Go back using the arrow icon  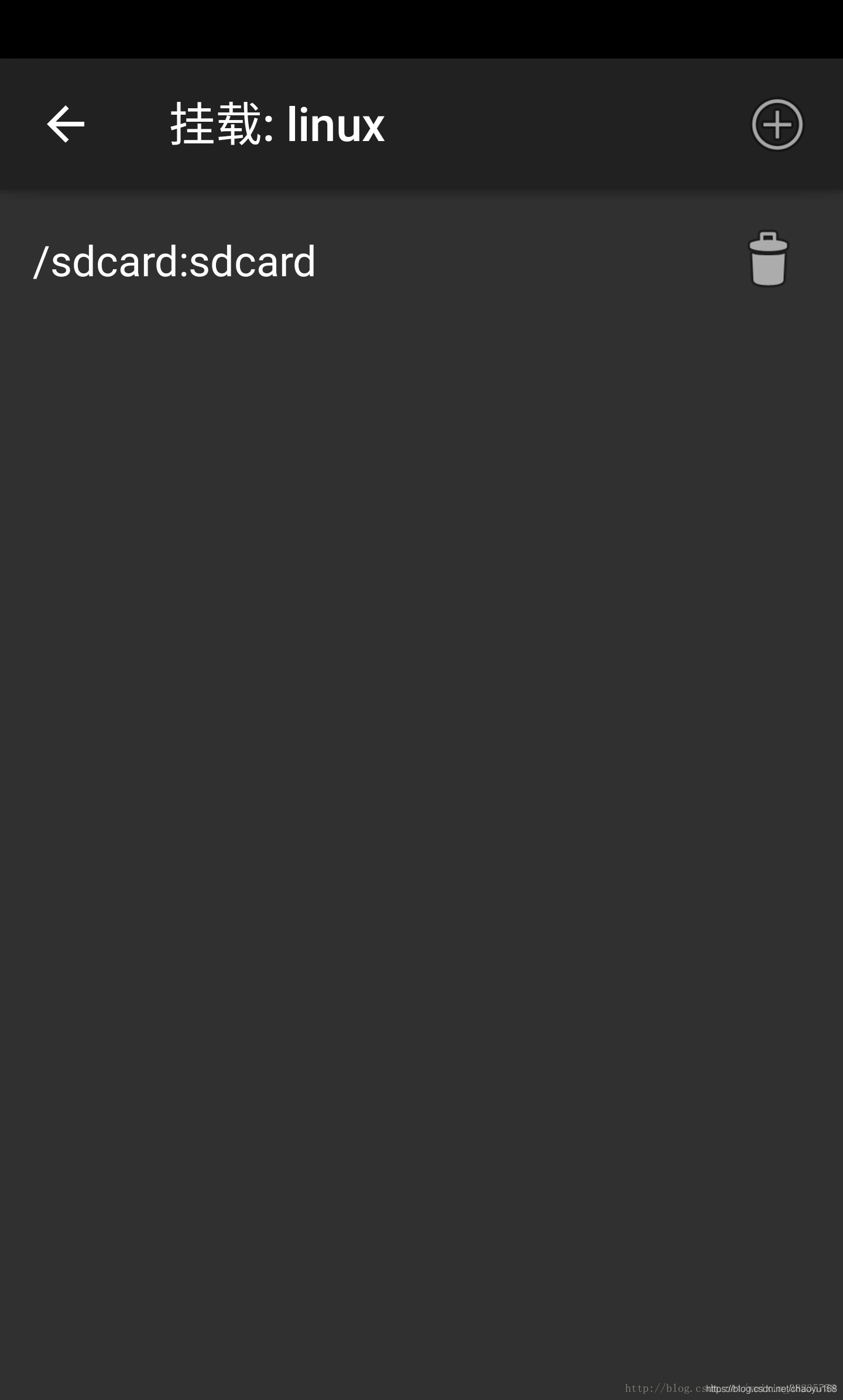coord(66,124)
